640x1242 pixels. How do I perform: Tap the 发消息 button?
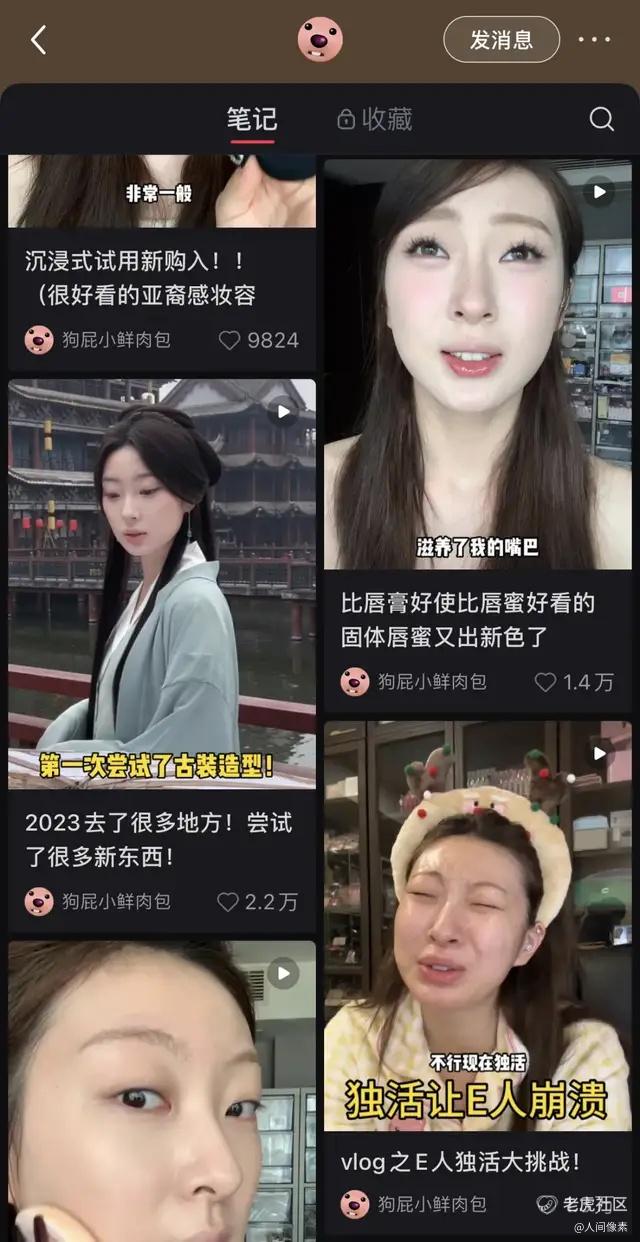pyautogui.click(x=501, y=40)
